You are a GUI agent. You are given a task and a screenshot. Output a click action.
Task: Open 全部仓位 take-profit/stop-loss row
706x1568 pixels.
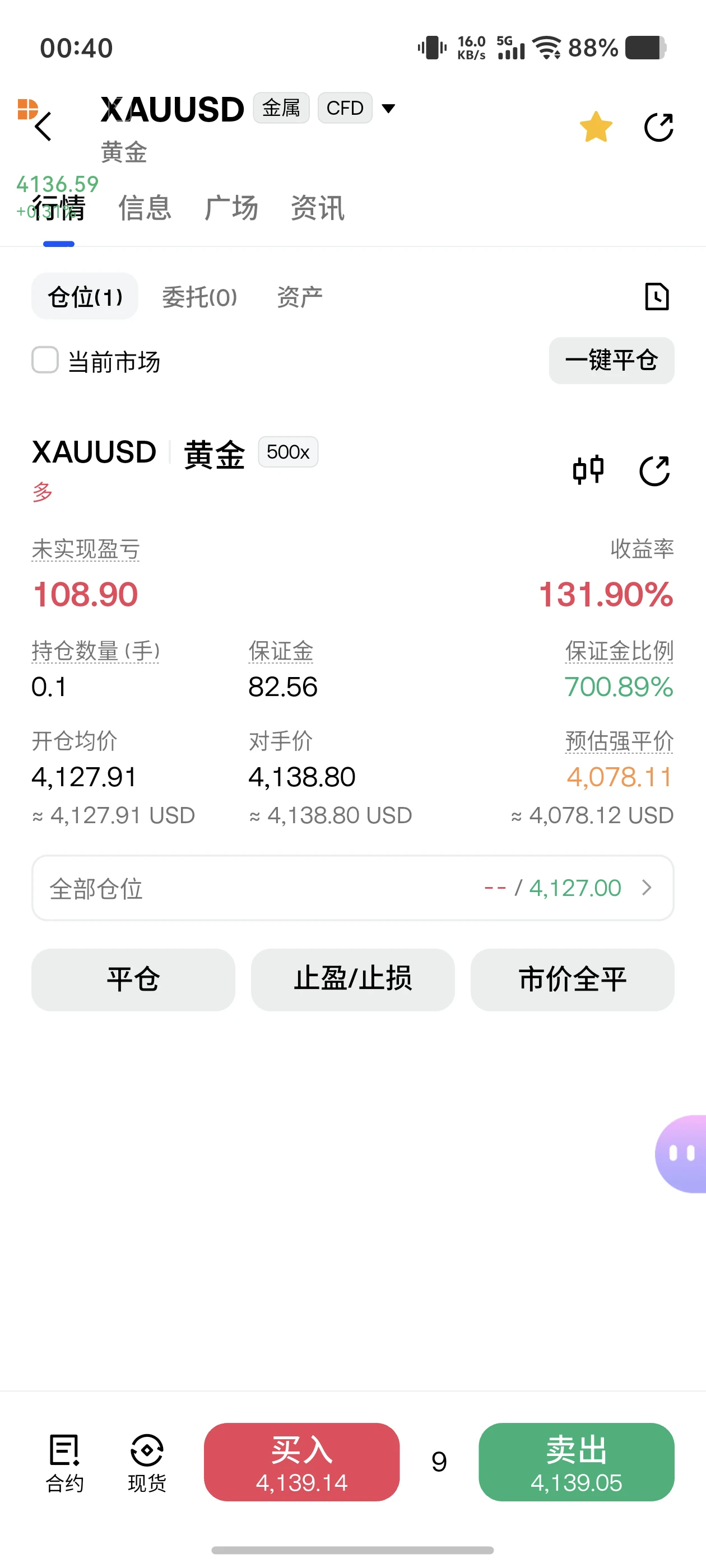(352, 888)
